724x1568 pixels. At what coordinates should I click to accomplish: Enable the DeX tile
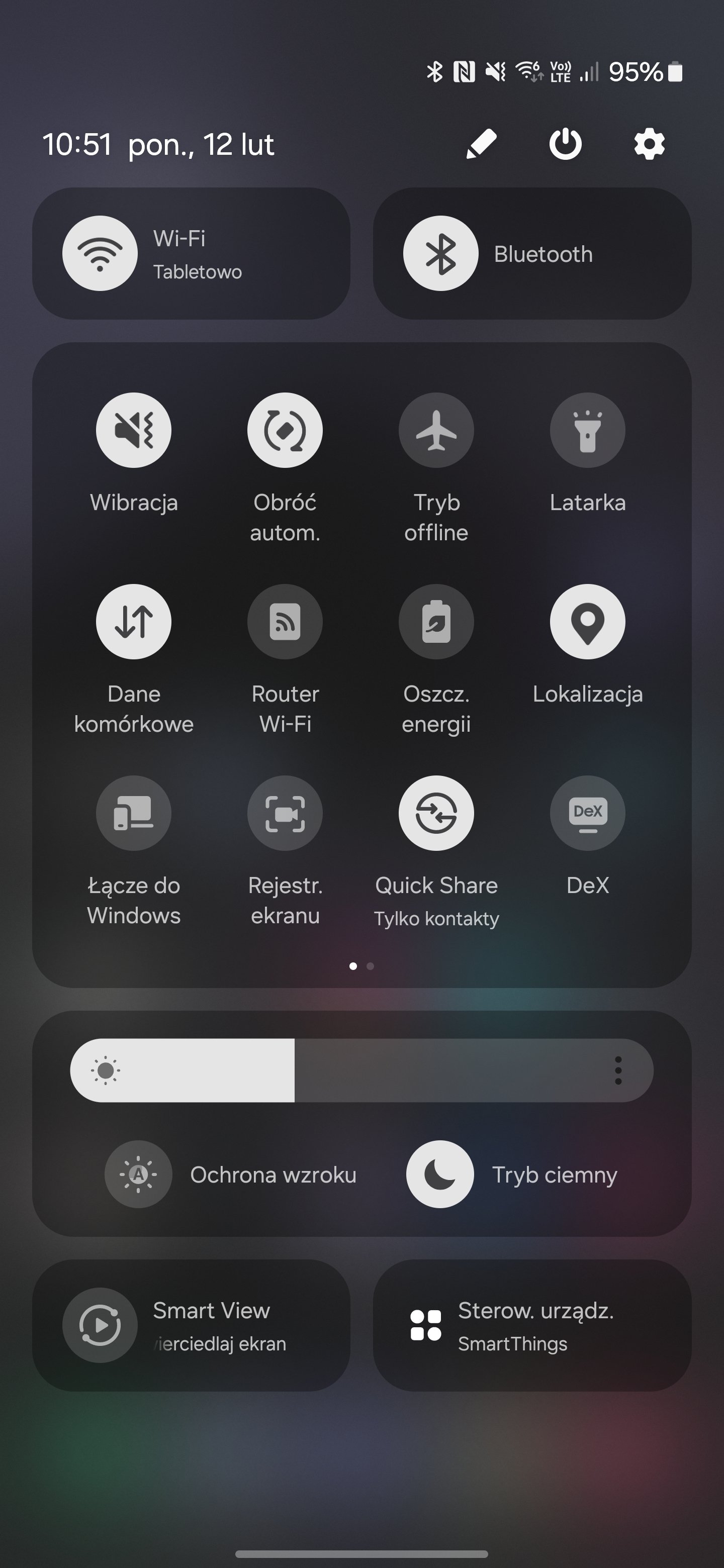(x=587, y=813)
